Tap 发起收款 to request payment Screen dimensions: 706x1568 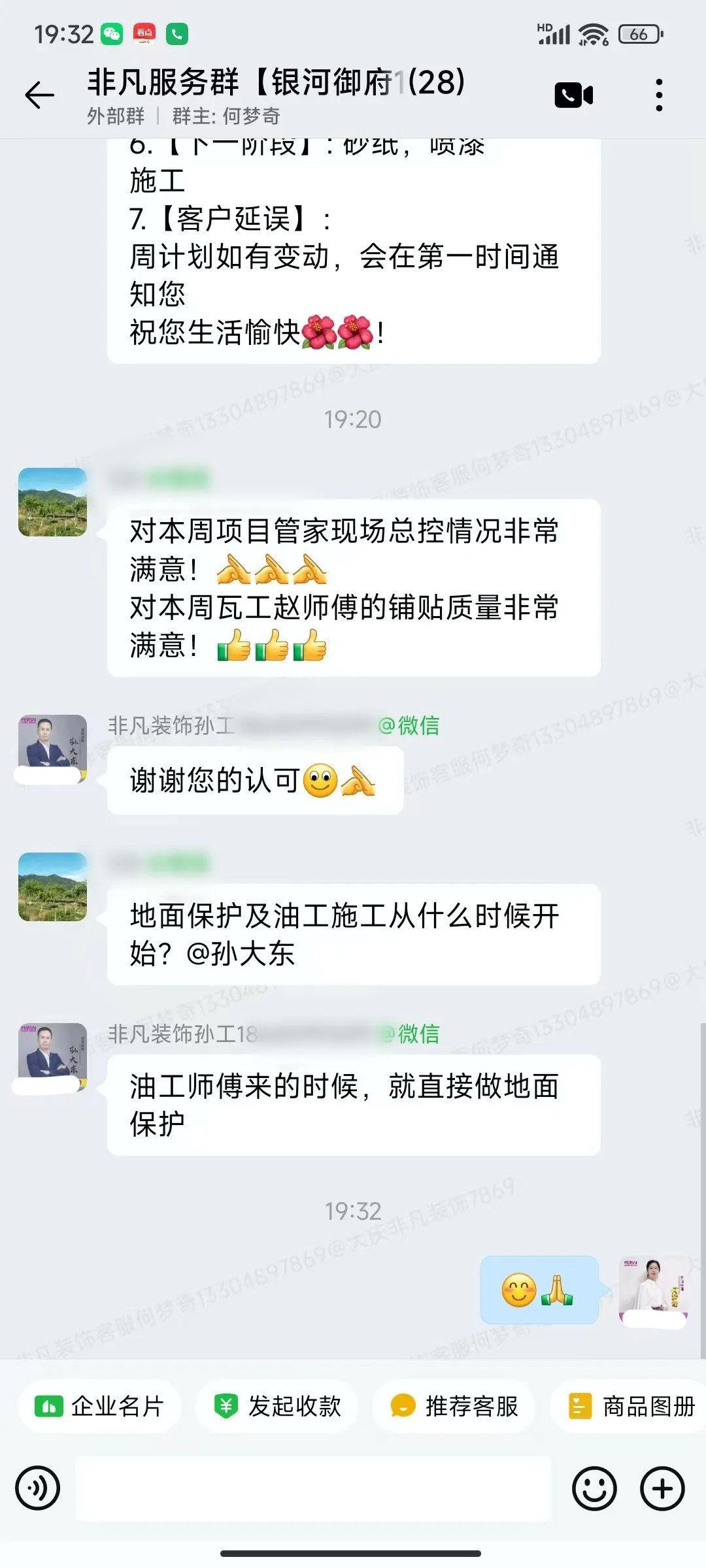tap(277, 1406)
